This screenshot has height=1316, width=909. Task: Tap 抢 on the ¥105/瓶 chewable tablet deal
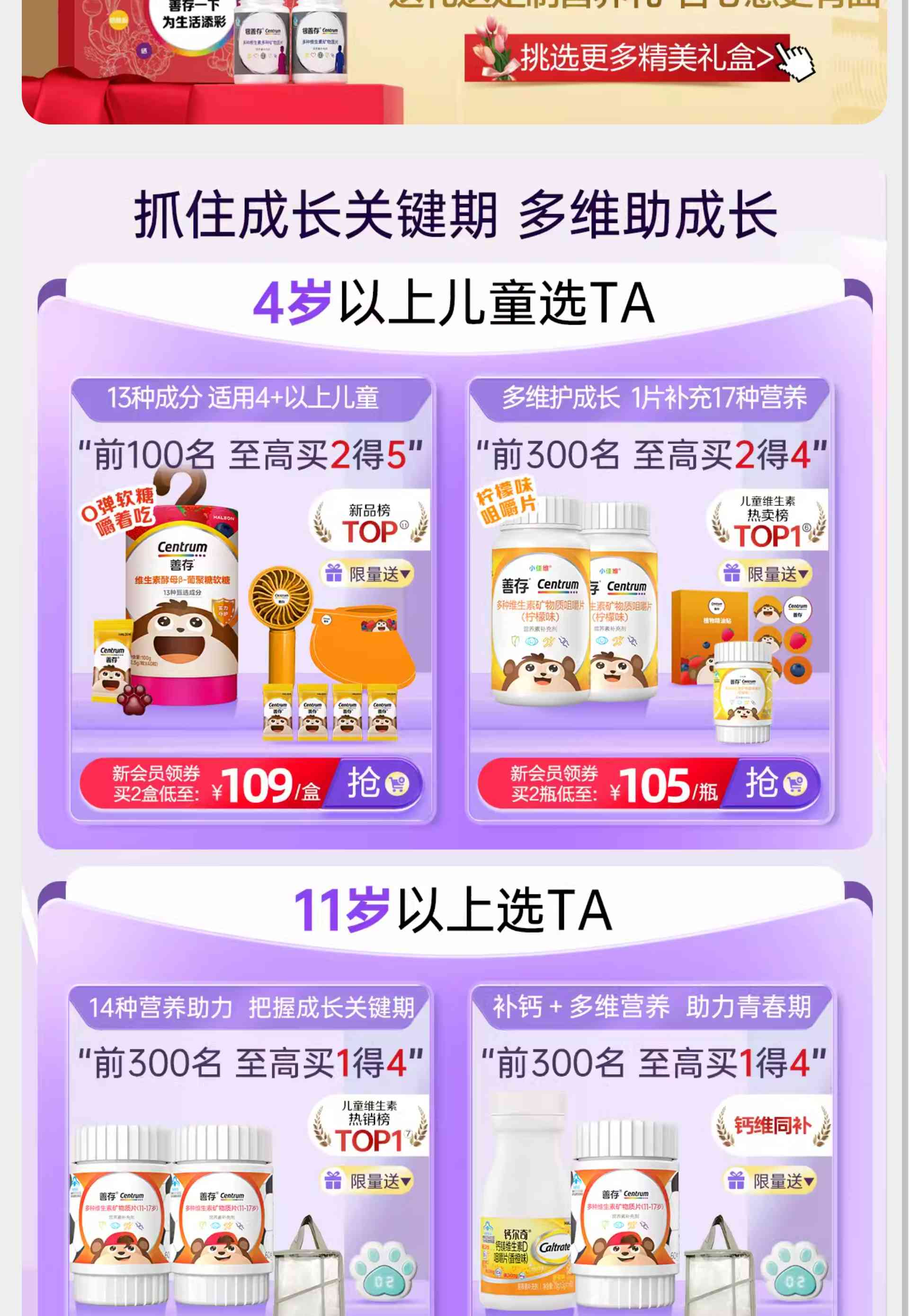[x=775, y=784]
